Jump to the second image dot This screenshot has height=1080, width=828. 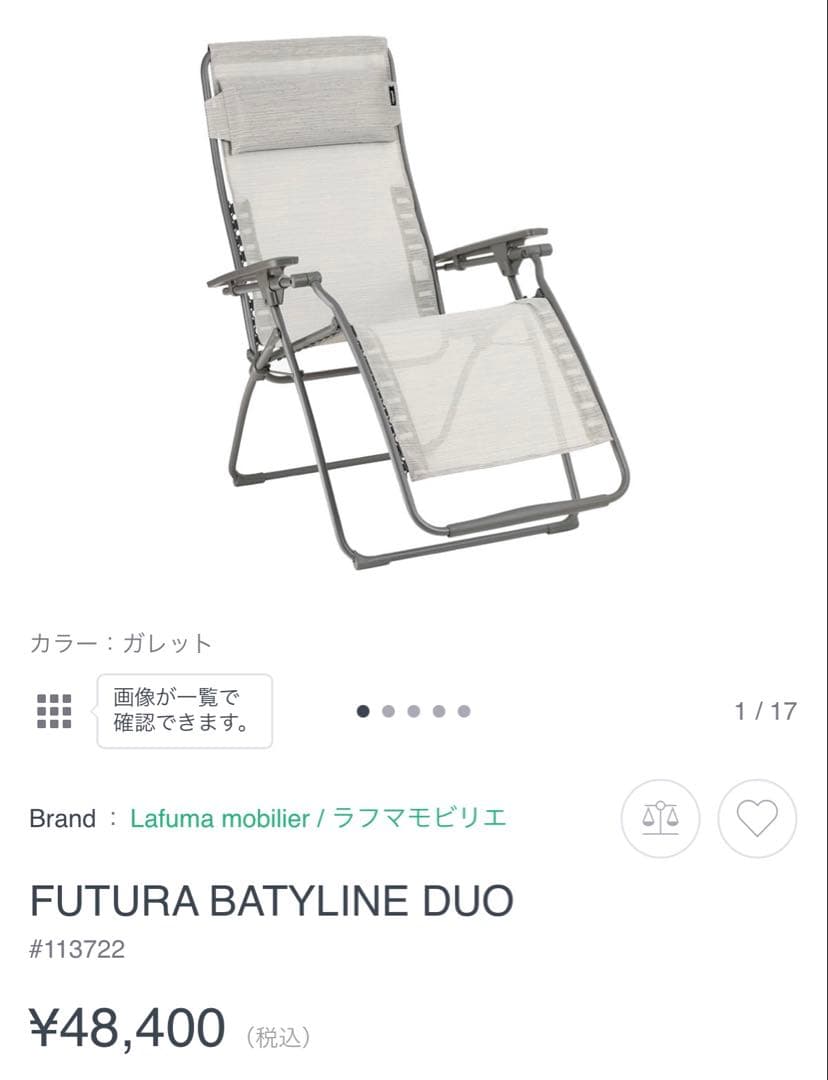[x=389, y=711]
